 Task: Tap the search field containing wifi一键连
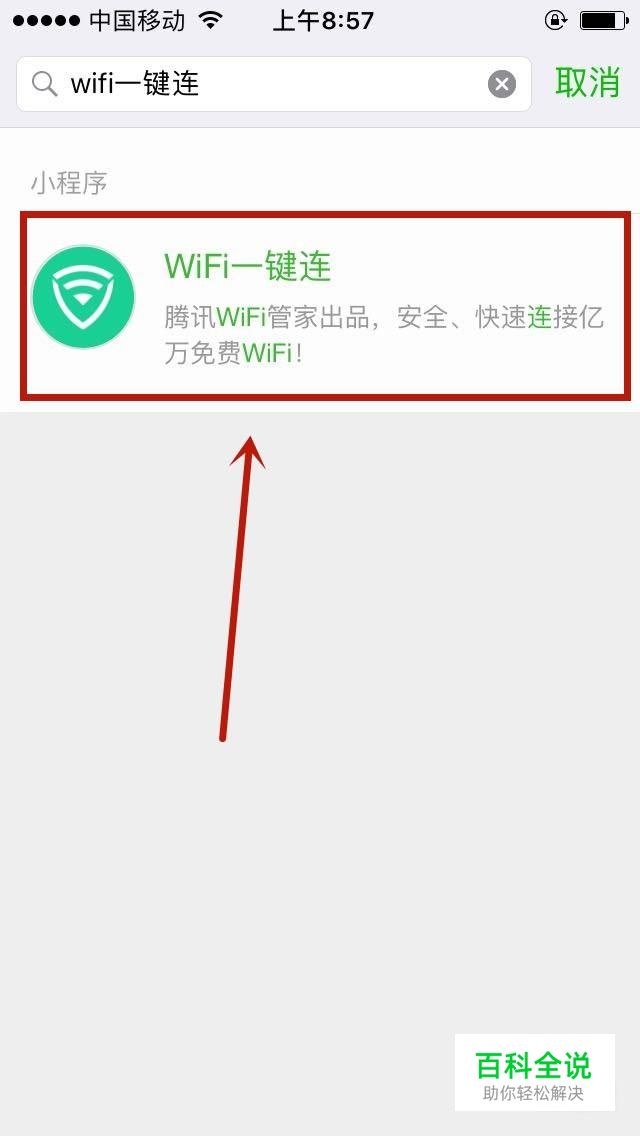(260, 84)
